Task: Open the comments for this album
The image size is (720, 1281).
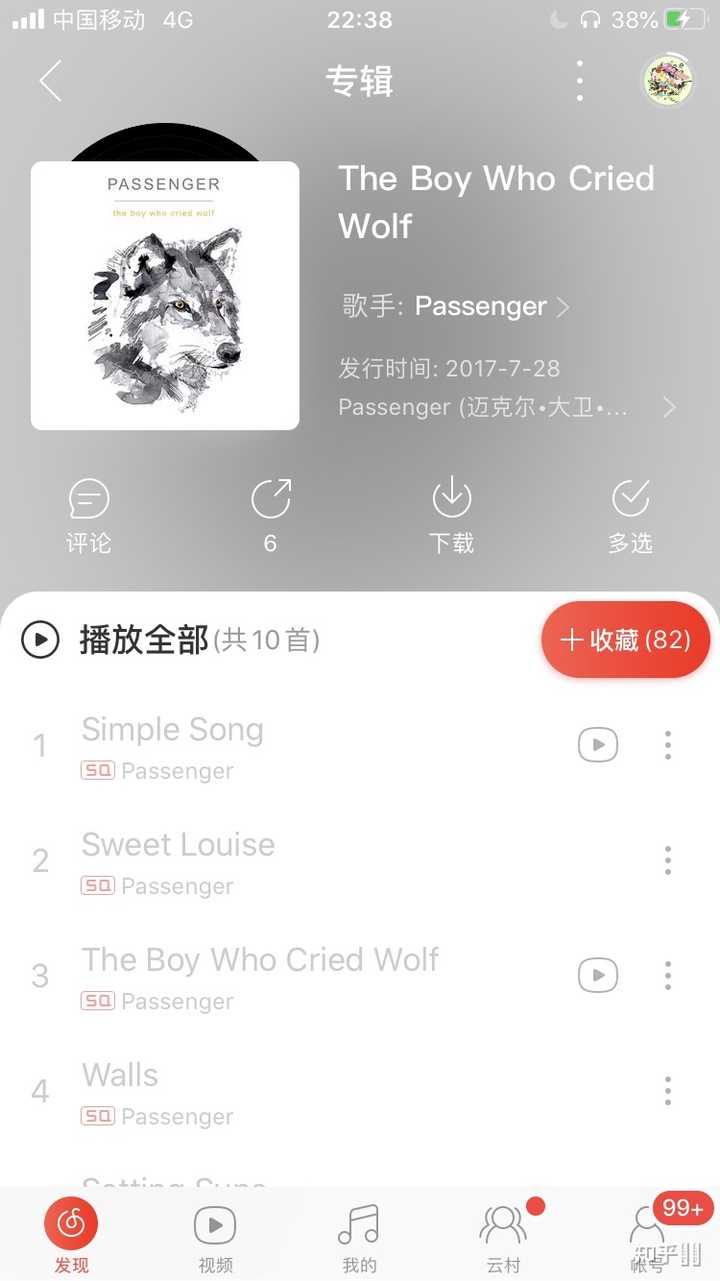Action: pyautogui.click(x=88, y=514)
